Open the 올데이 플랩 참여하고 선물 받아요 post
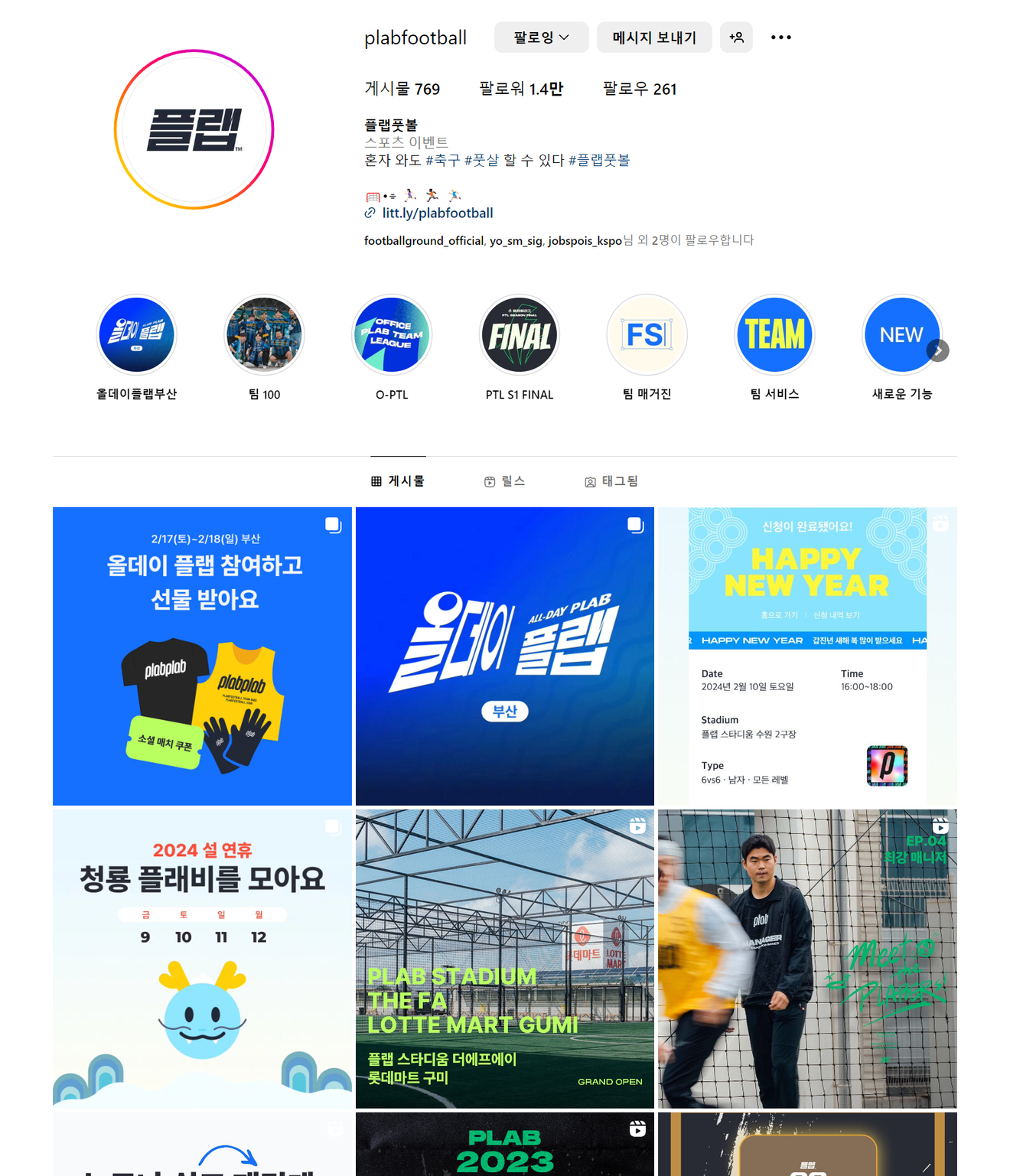Image resolution: width=1010 pixels, height=1176 pixels. click(202, 656)
